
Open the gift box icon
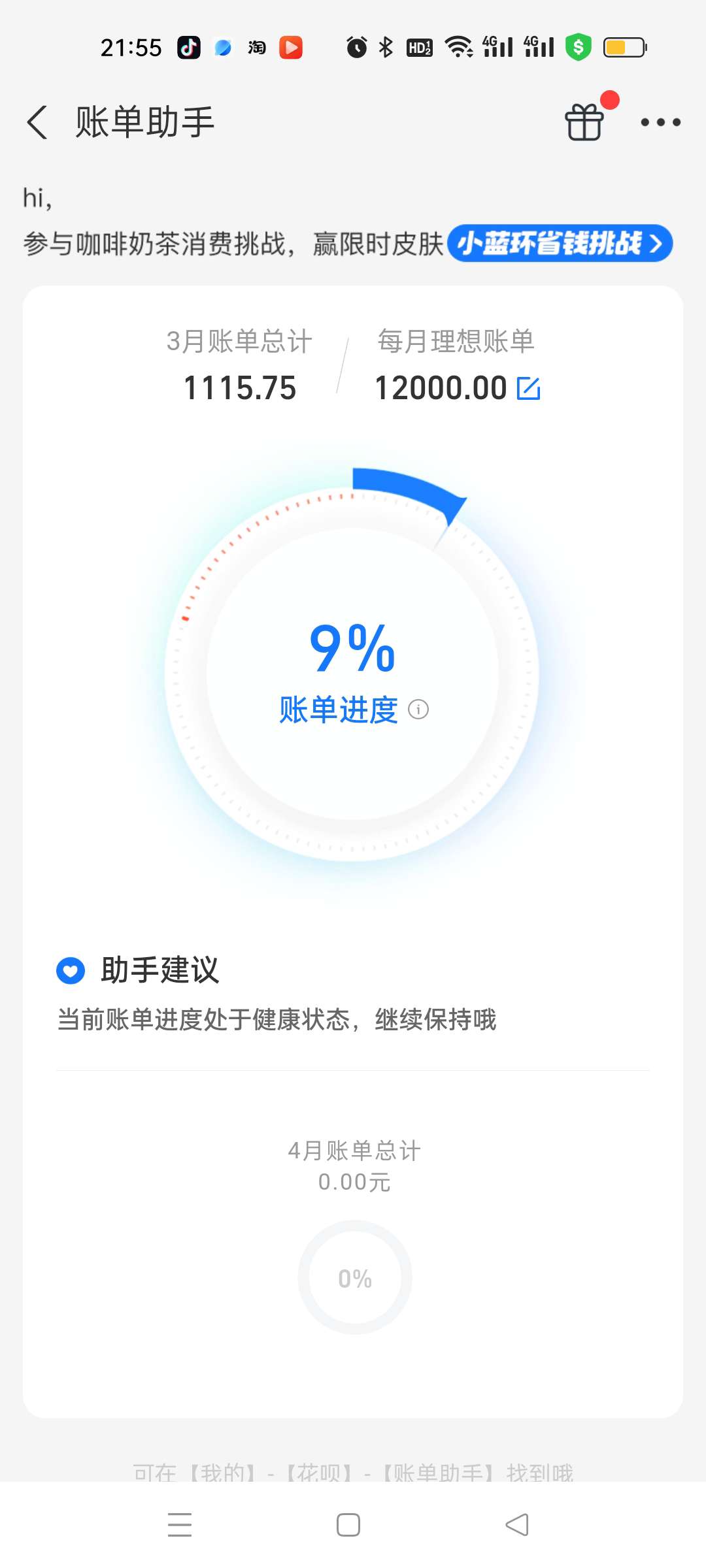click(x=584, y=122)
